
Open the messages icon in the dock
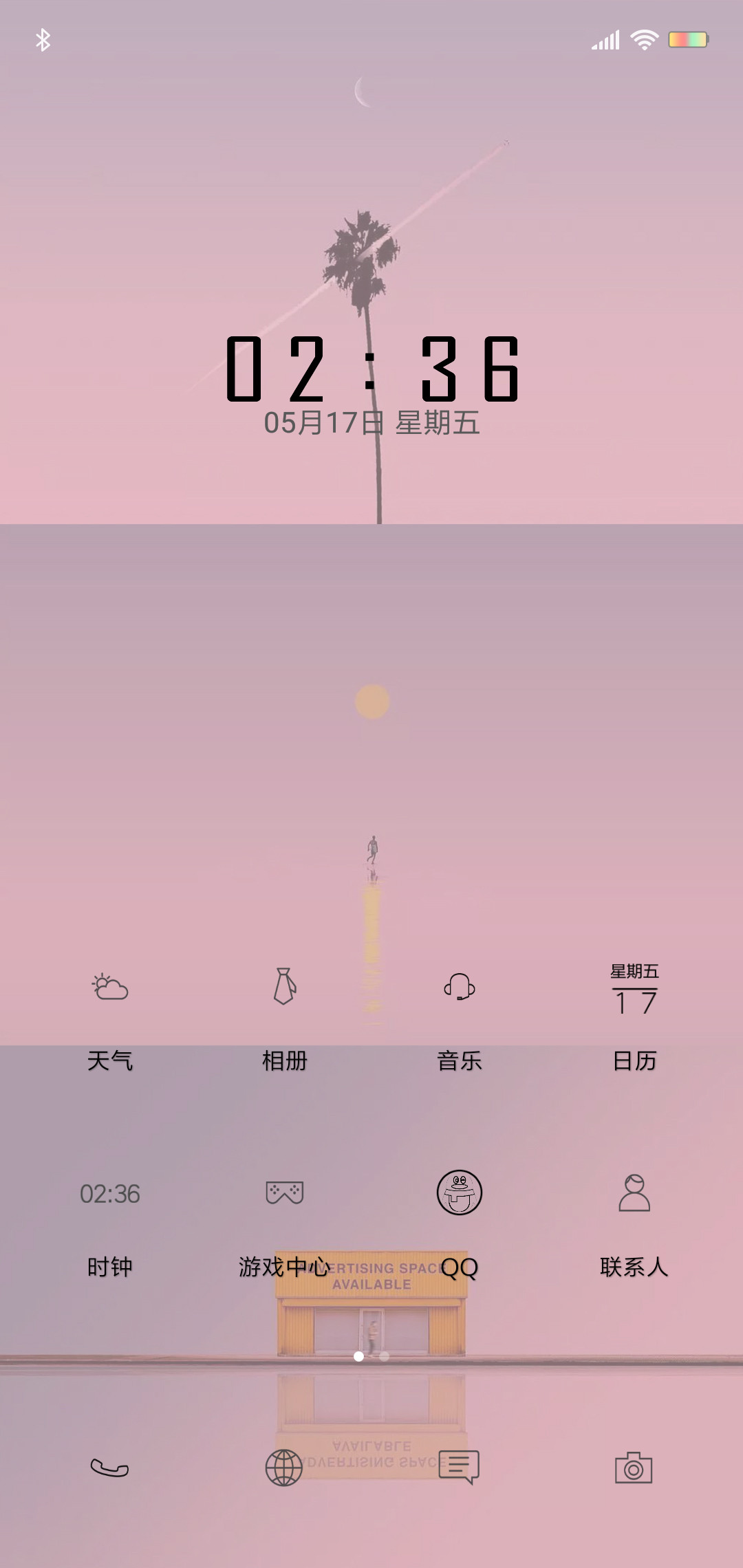(459, 1468)
